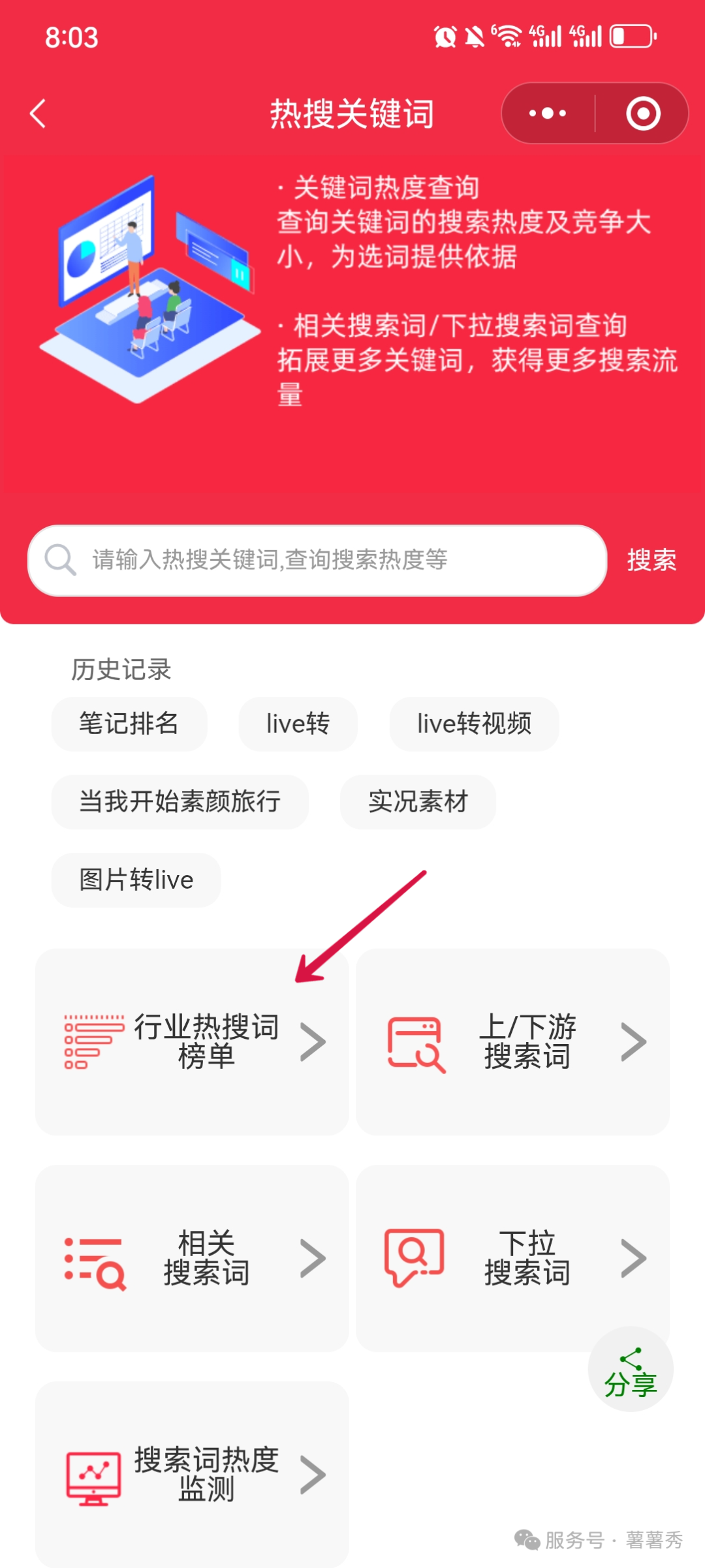
Task: Tap the floating 分享 button
Action: coord(631,1369)
